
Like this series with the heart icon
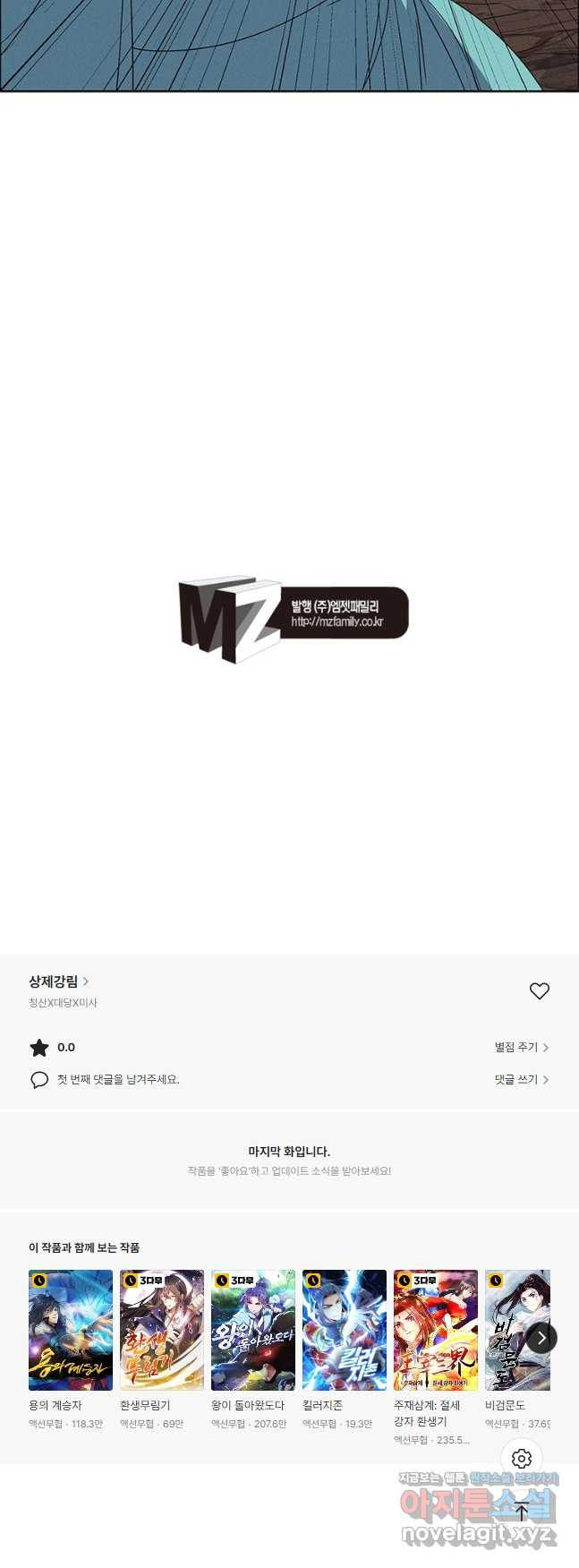point(539,991)
